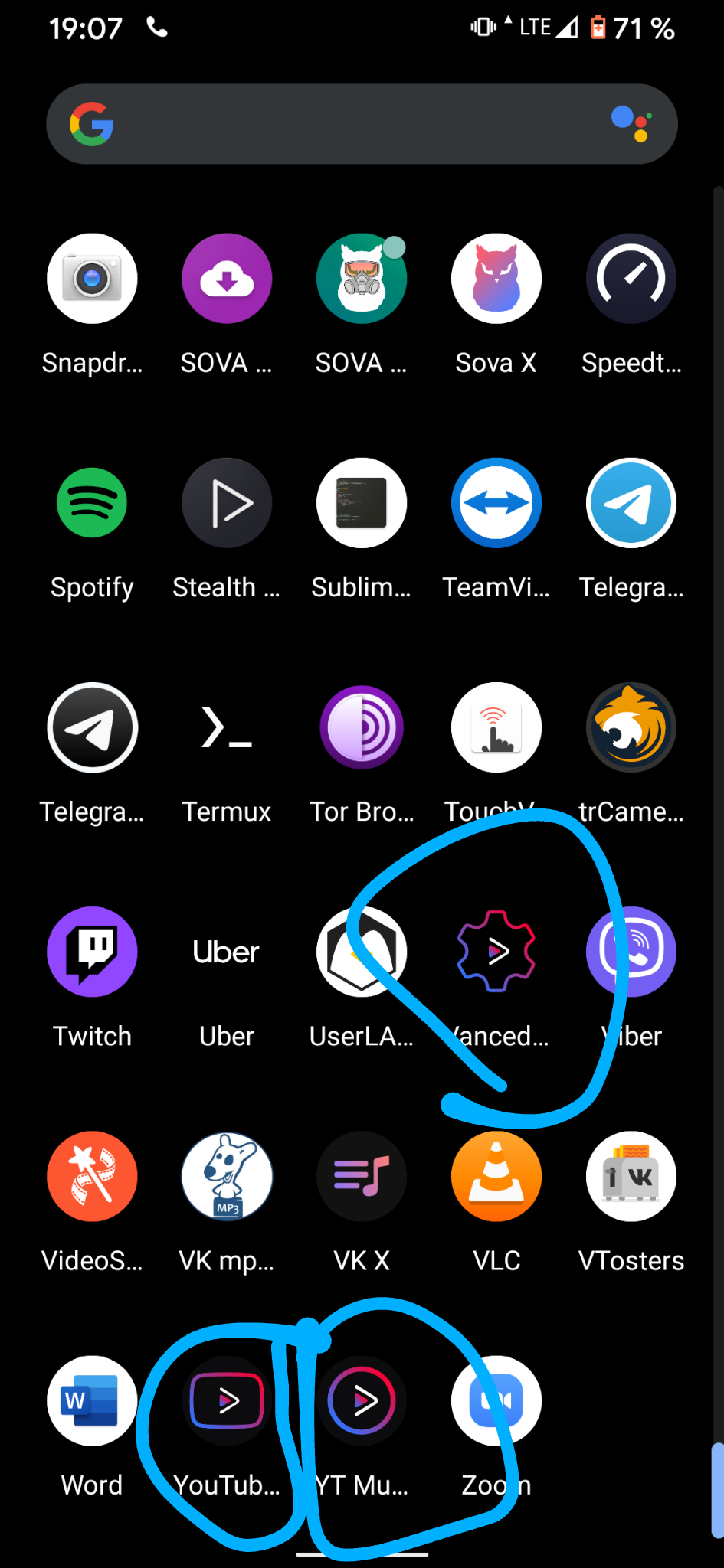Open the Spotify app
The height and width of the screenshot is (1568, 724).
(x=92, y=504)
